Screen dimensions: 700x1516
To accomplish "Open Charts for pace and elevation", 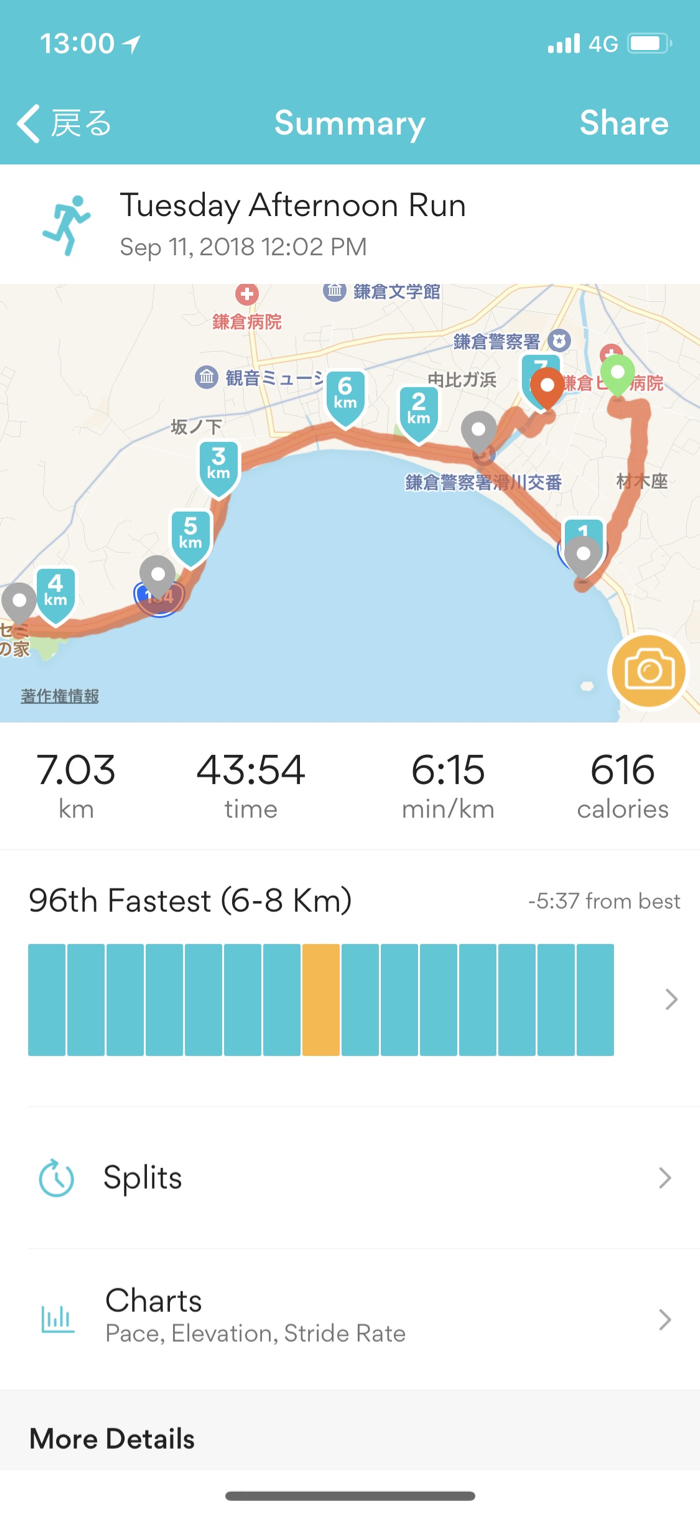I will pyautogui.click(x=350, y=1315).
